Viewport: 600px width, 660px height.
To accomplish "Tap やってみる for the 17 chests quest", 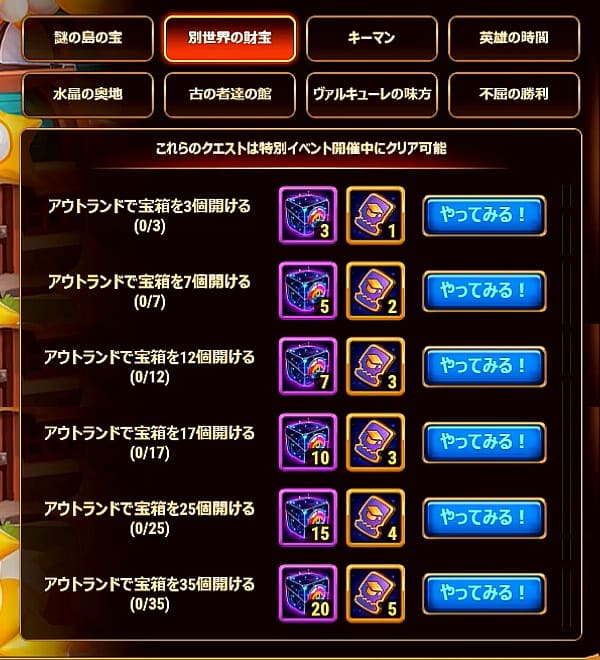I will pos(484,443).
